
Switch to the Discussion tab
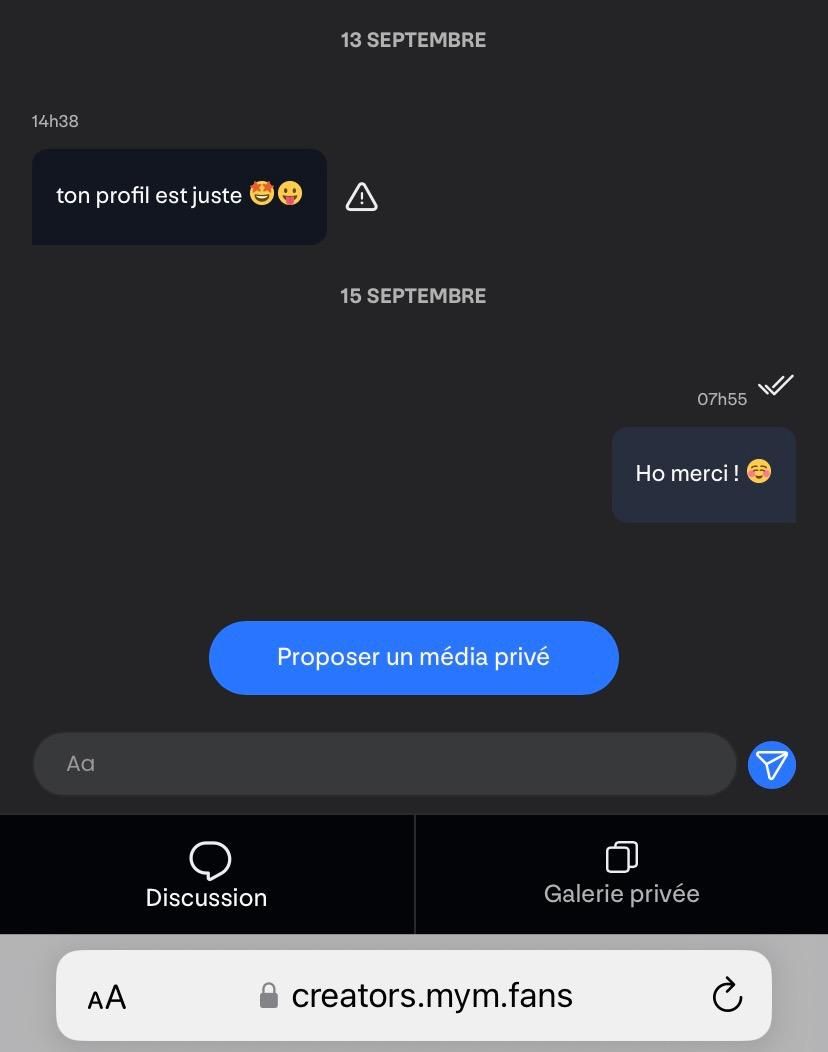(x=207, y=875)
